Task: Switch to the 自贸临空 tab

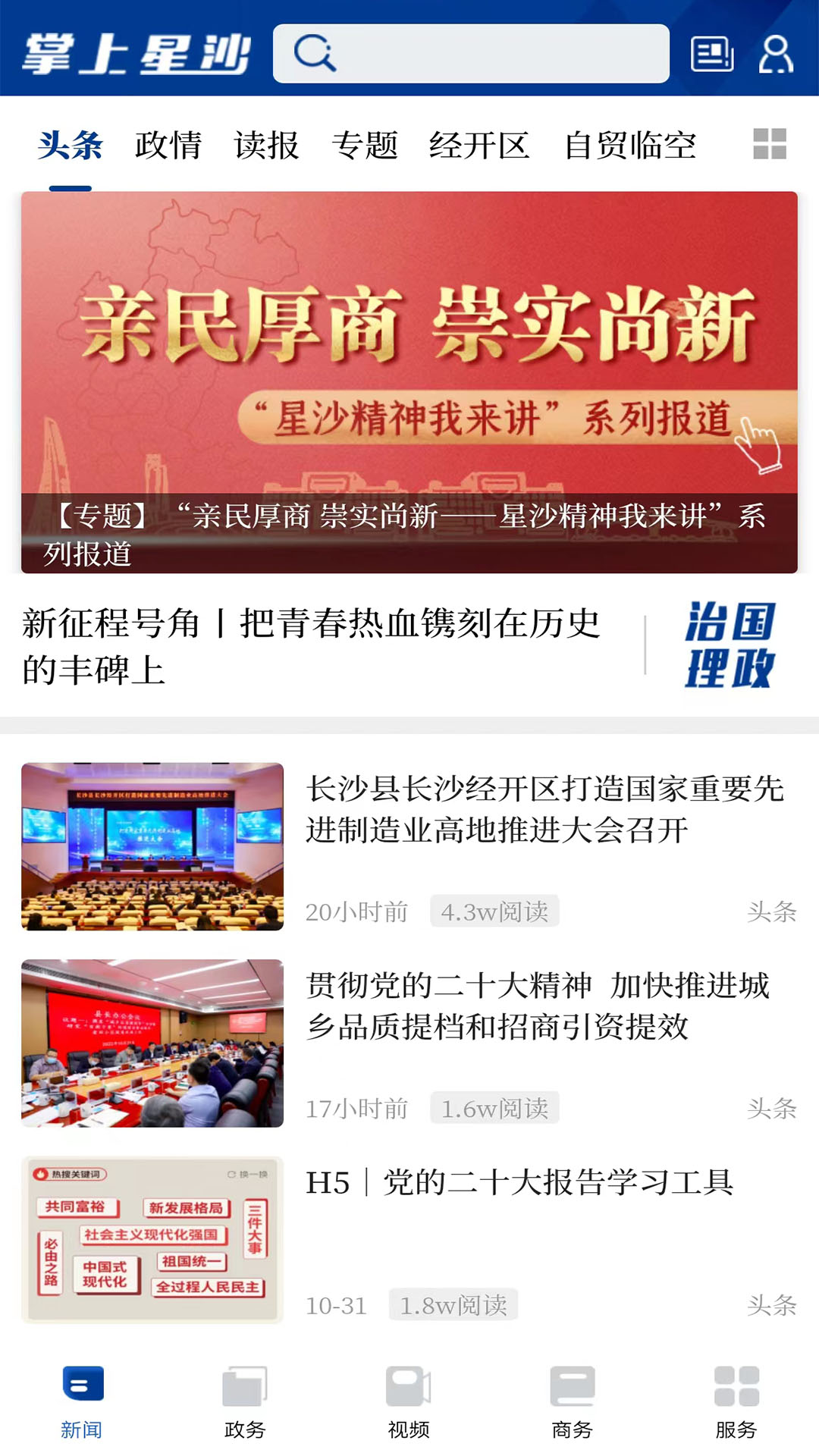Action: 630,145
